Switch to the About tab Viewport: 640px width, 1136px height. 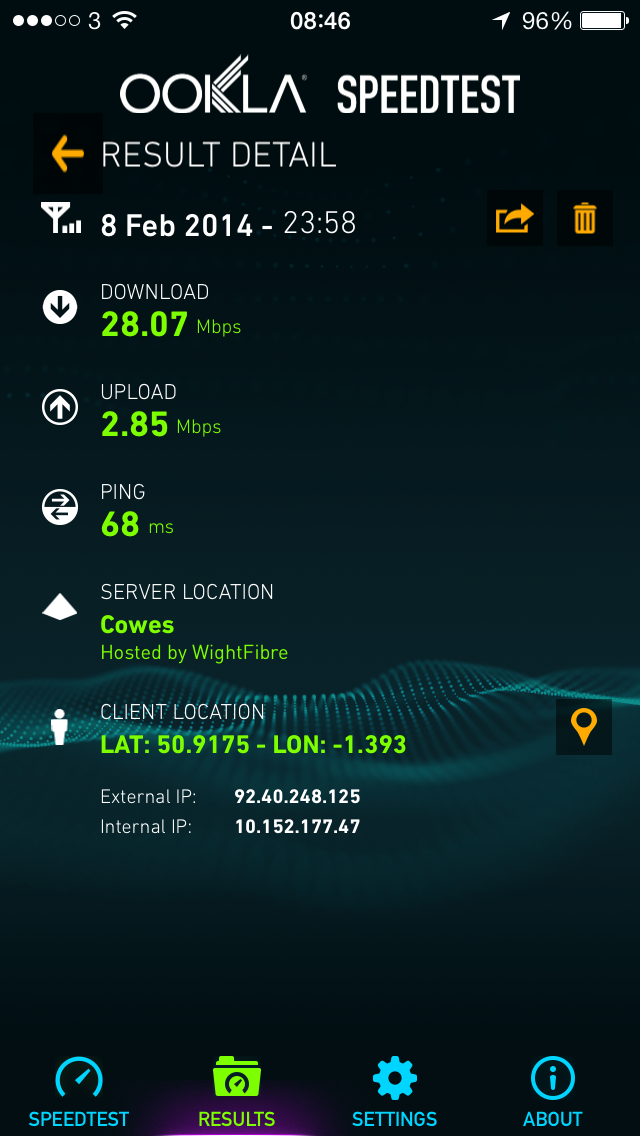coord(552,1092)
